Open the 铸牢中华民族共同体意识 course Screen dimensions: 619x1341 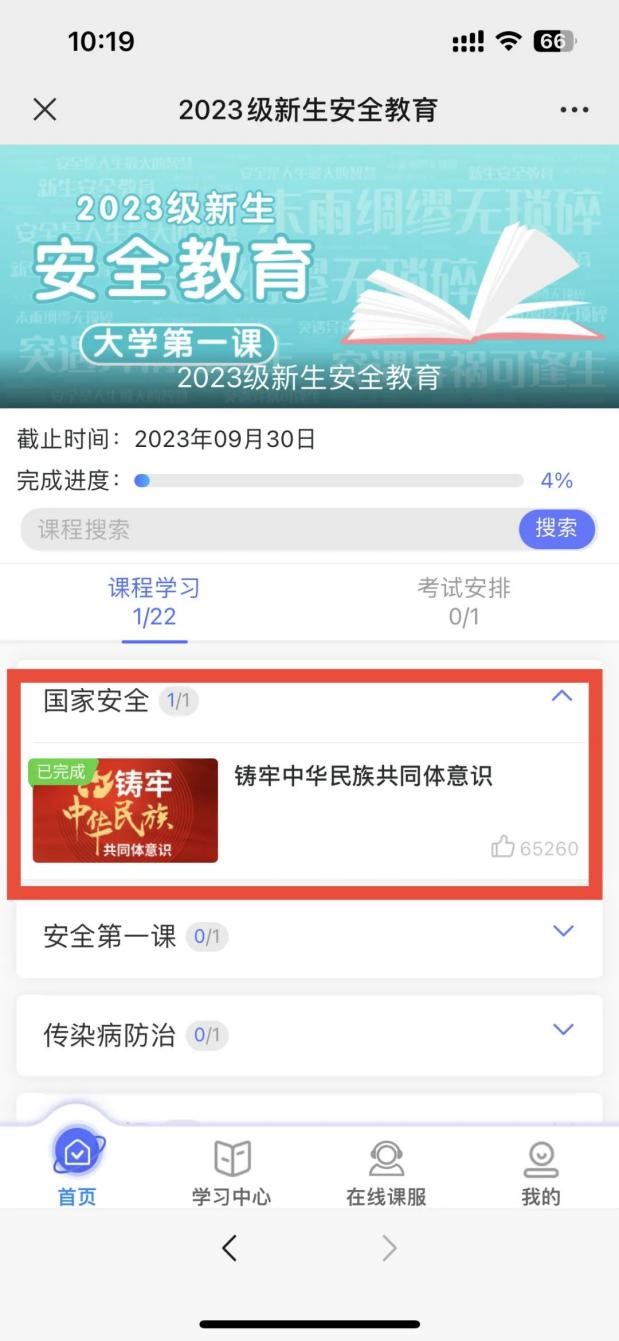pyautogui.click(x=363, y=776)
